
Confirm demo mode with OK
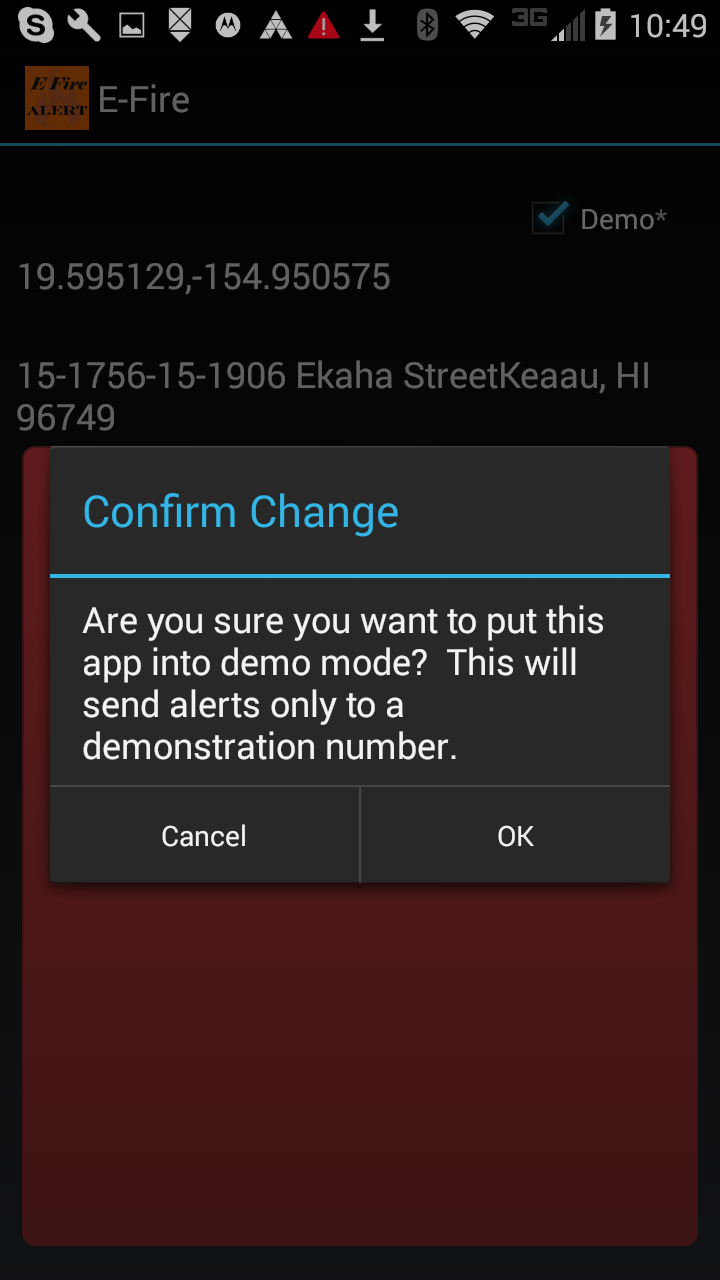pyautogui.click(x=515, y=835)
